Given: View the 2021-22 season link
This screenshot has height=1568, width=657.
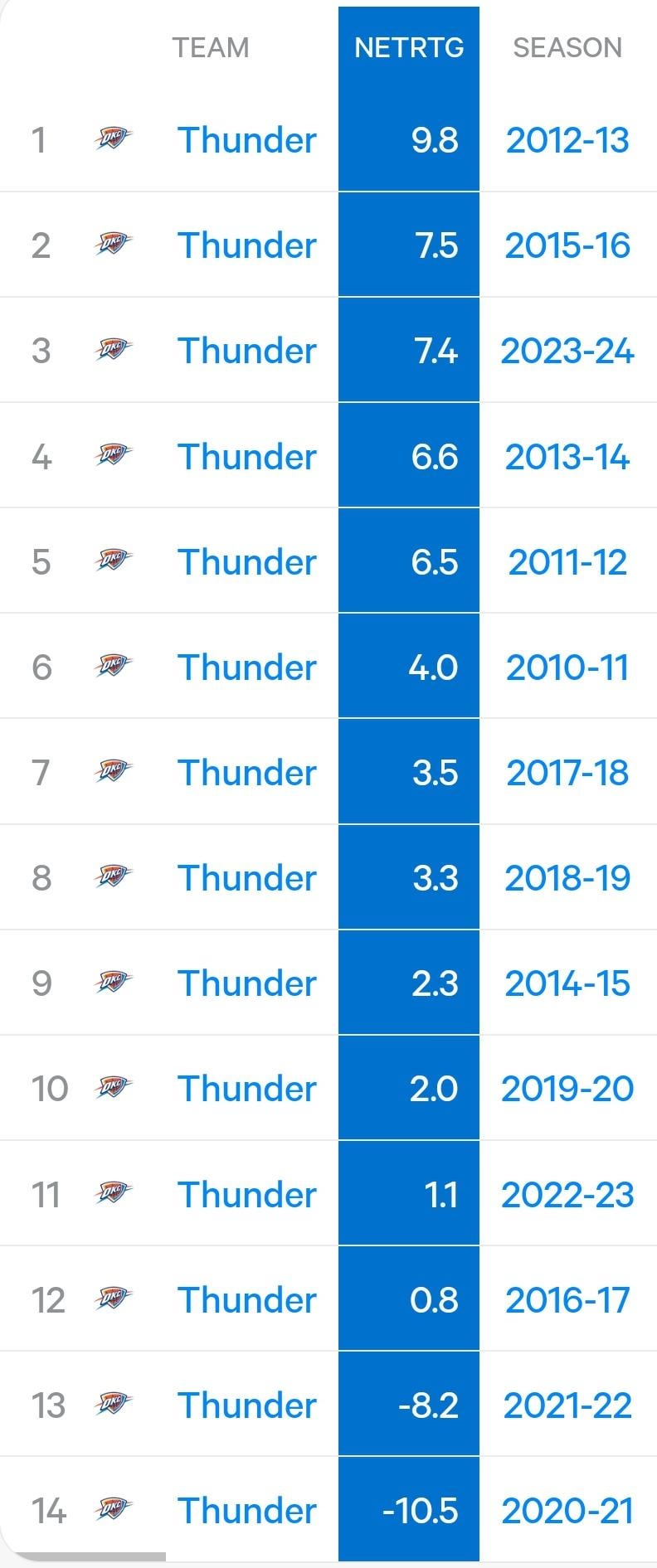Looking at the screenshot, I should coord(567,1405).
